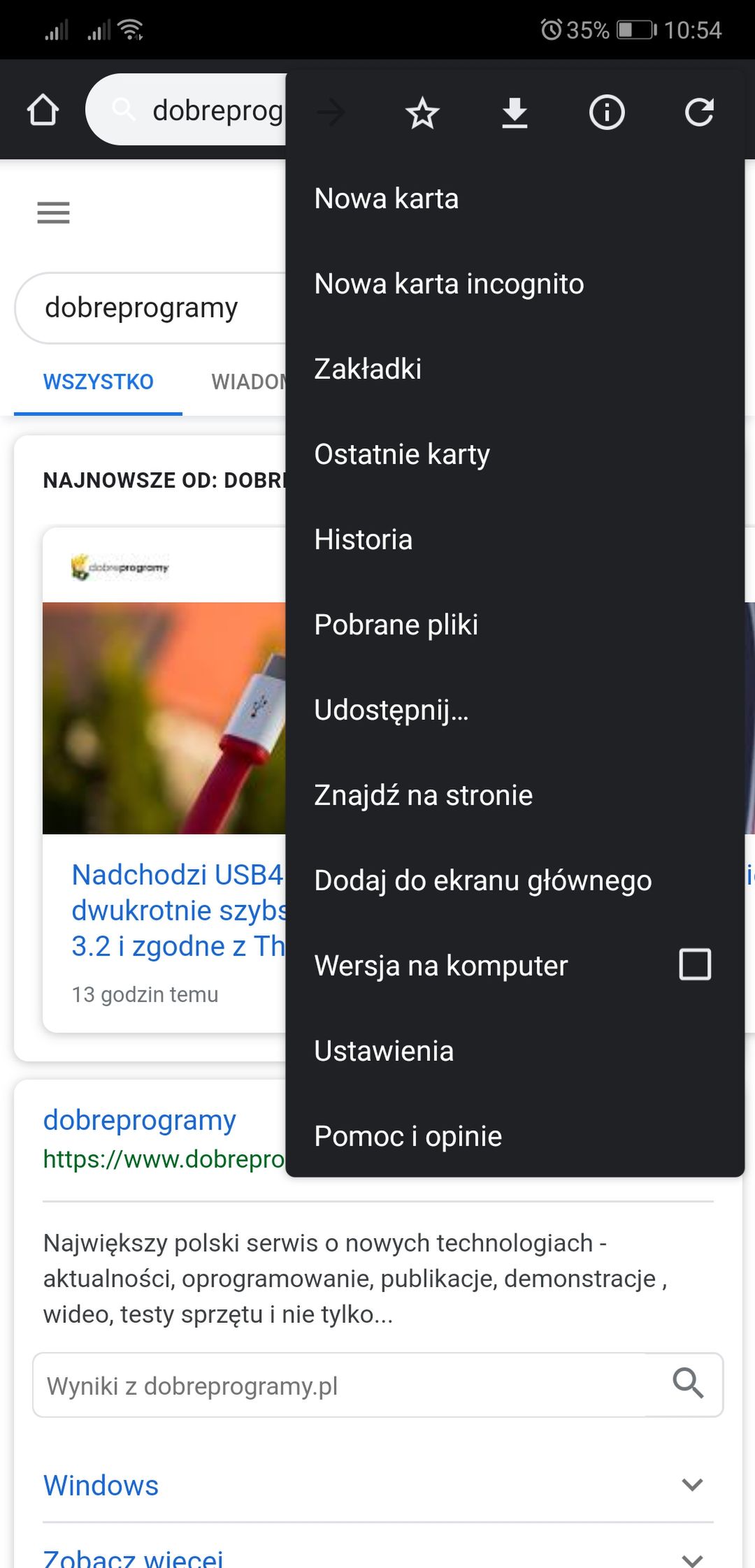Enable Wersja na komputer checkbox
Image resolution: width=755 pixels, height=1568 pixels.
[x=695, y=964]
